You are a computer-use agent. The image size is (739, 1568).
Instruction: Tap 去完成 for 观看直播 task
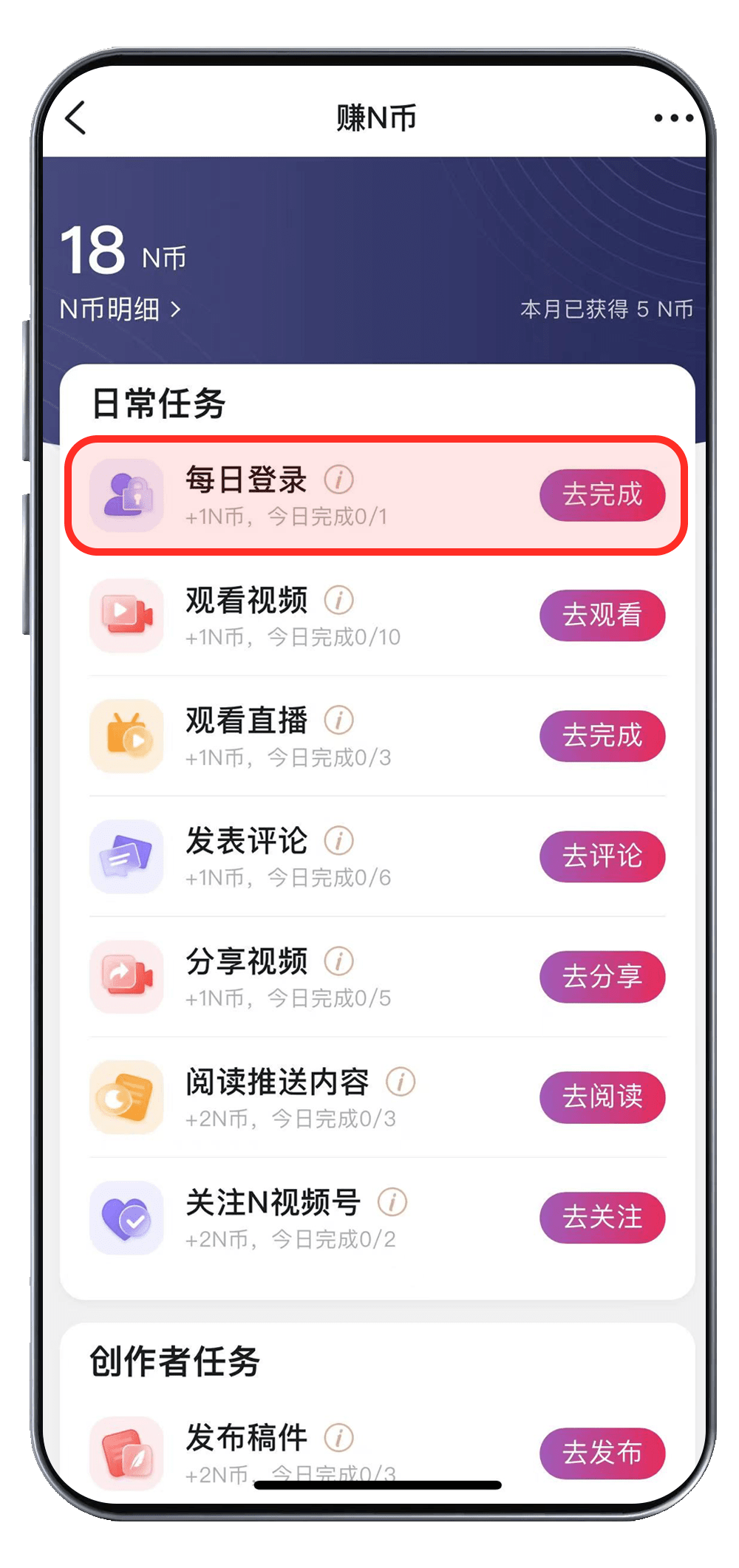[x=602, y=735]
